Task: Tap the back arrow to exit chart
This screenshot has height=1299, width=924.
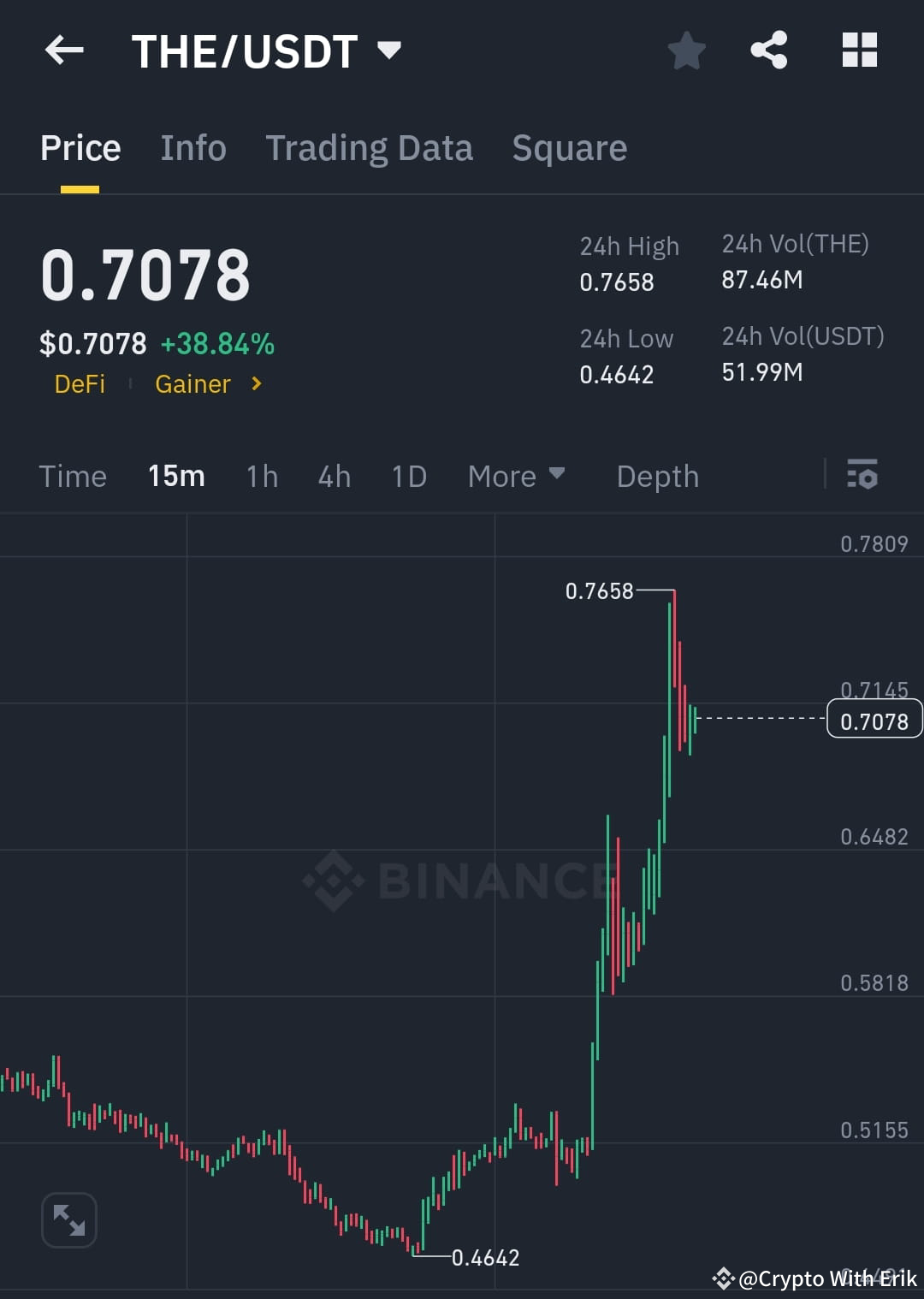Action: coord(64,50)
